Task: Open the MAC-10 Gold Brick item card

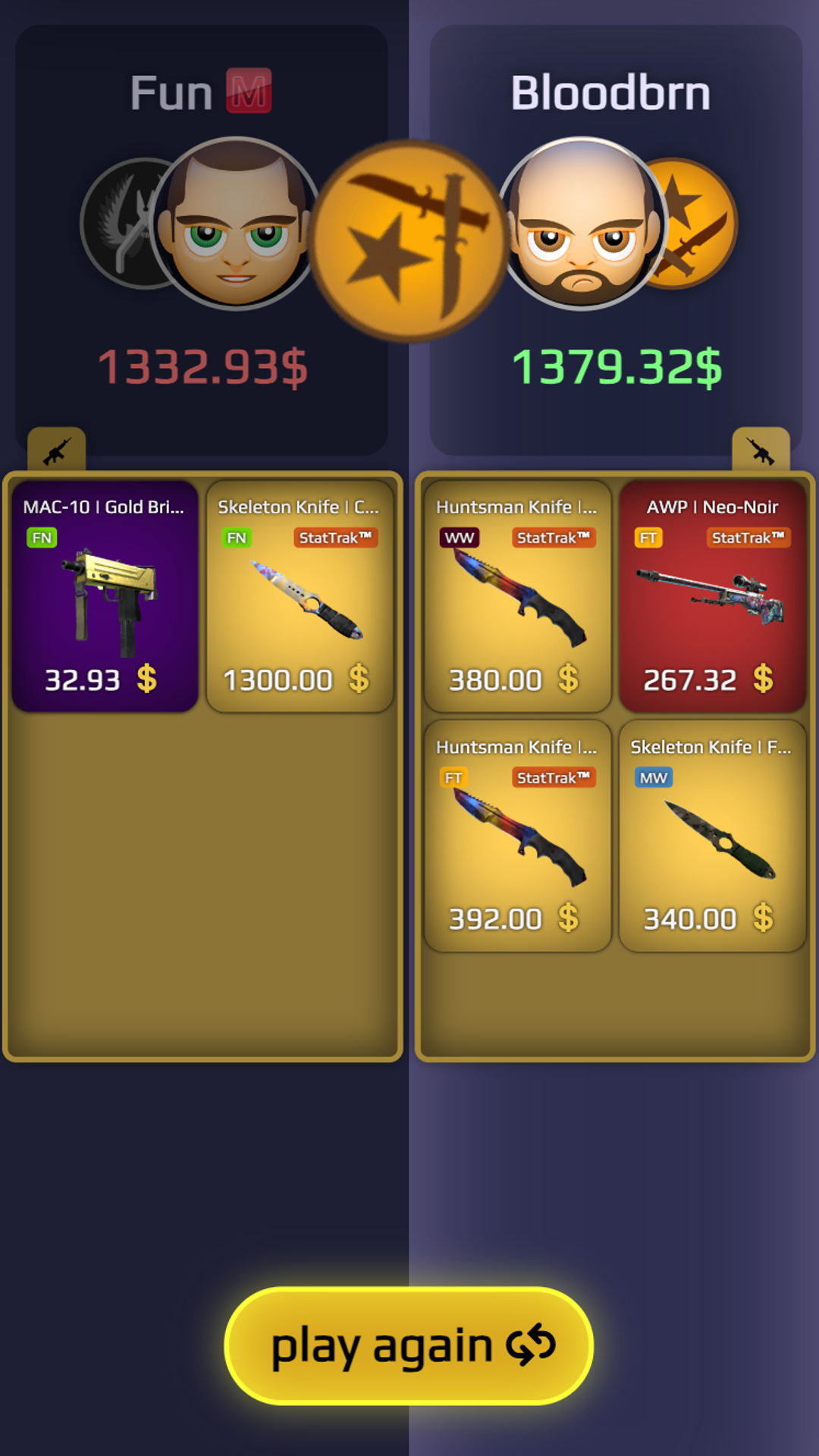Action: point(105,596)
